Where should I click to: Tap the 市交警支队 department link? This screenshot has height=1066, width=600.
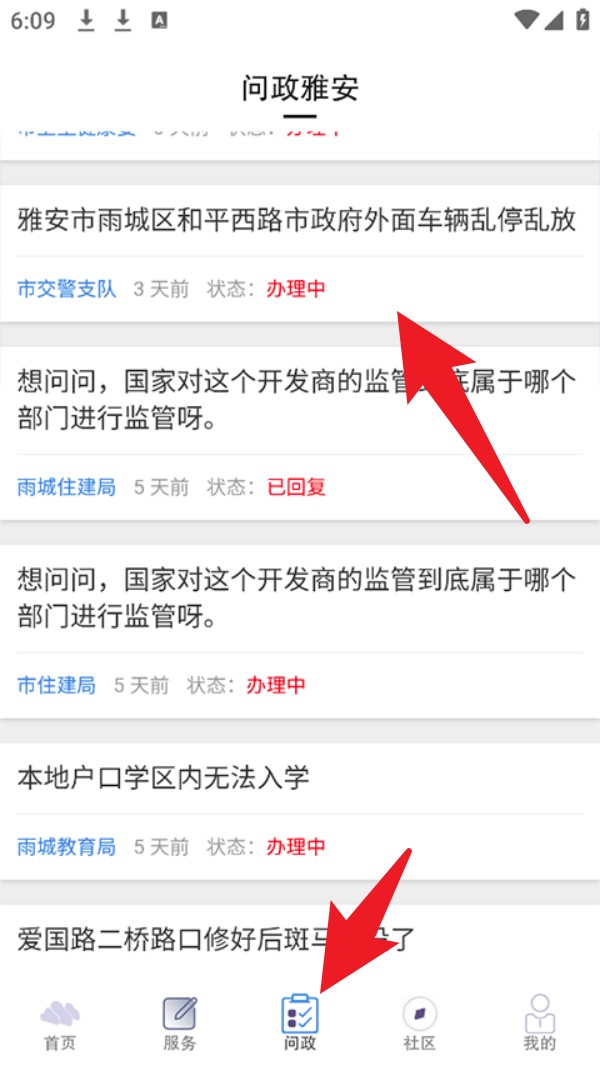click(67, 289)
